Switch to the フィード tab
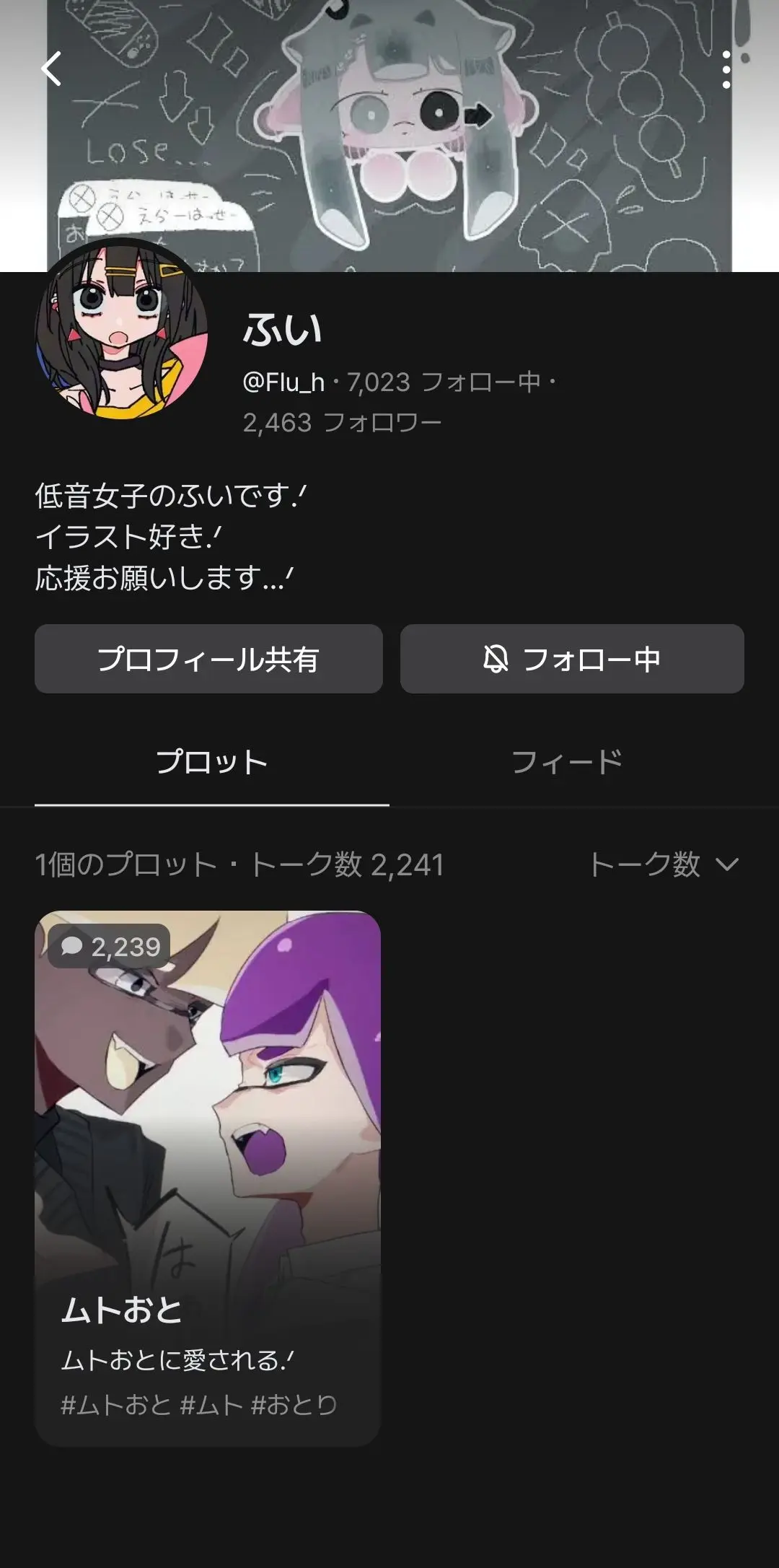779x1568 pixels. (x=567, y=762)
